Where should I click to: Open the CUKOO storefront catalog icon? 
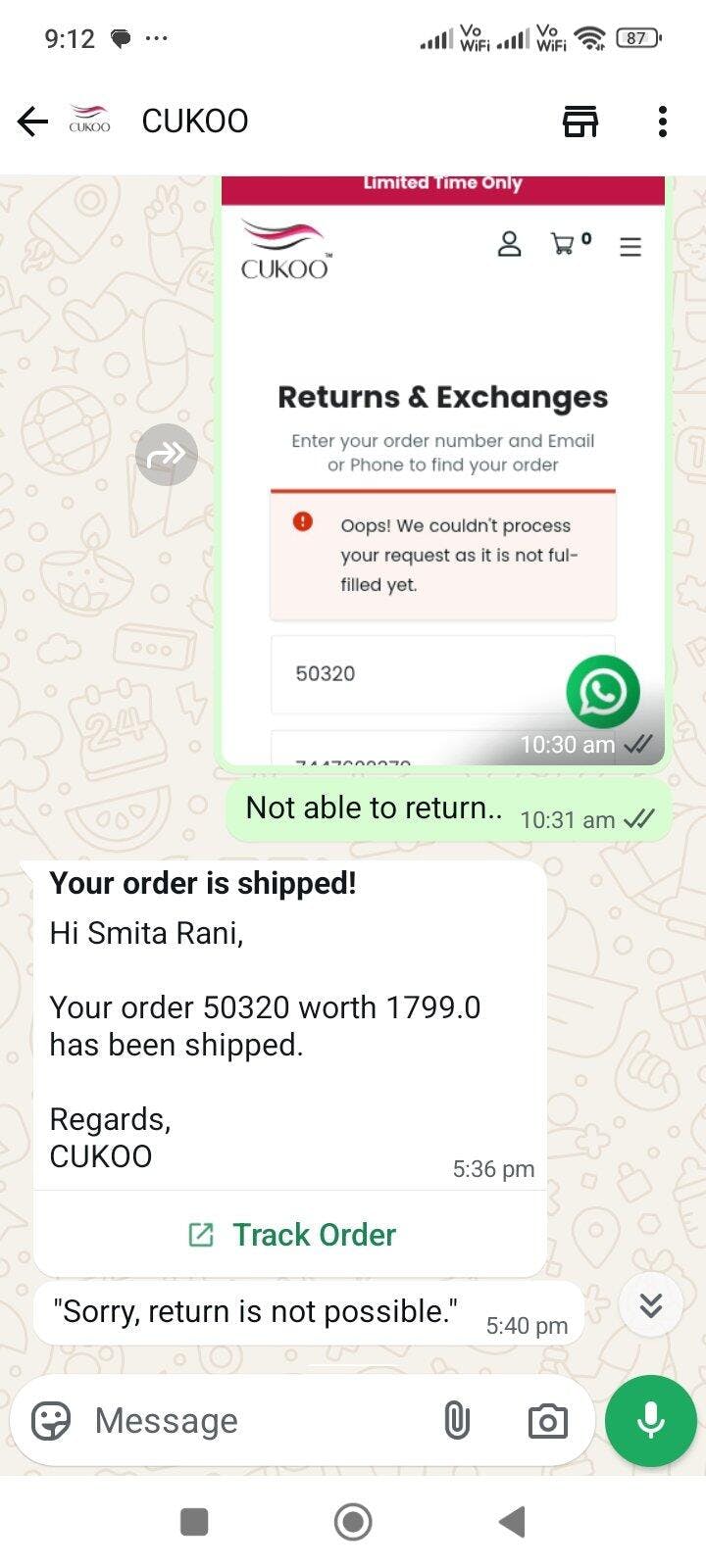(x=580, y=122)
